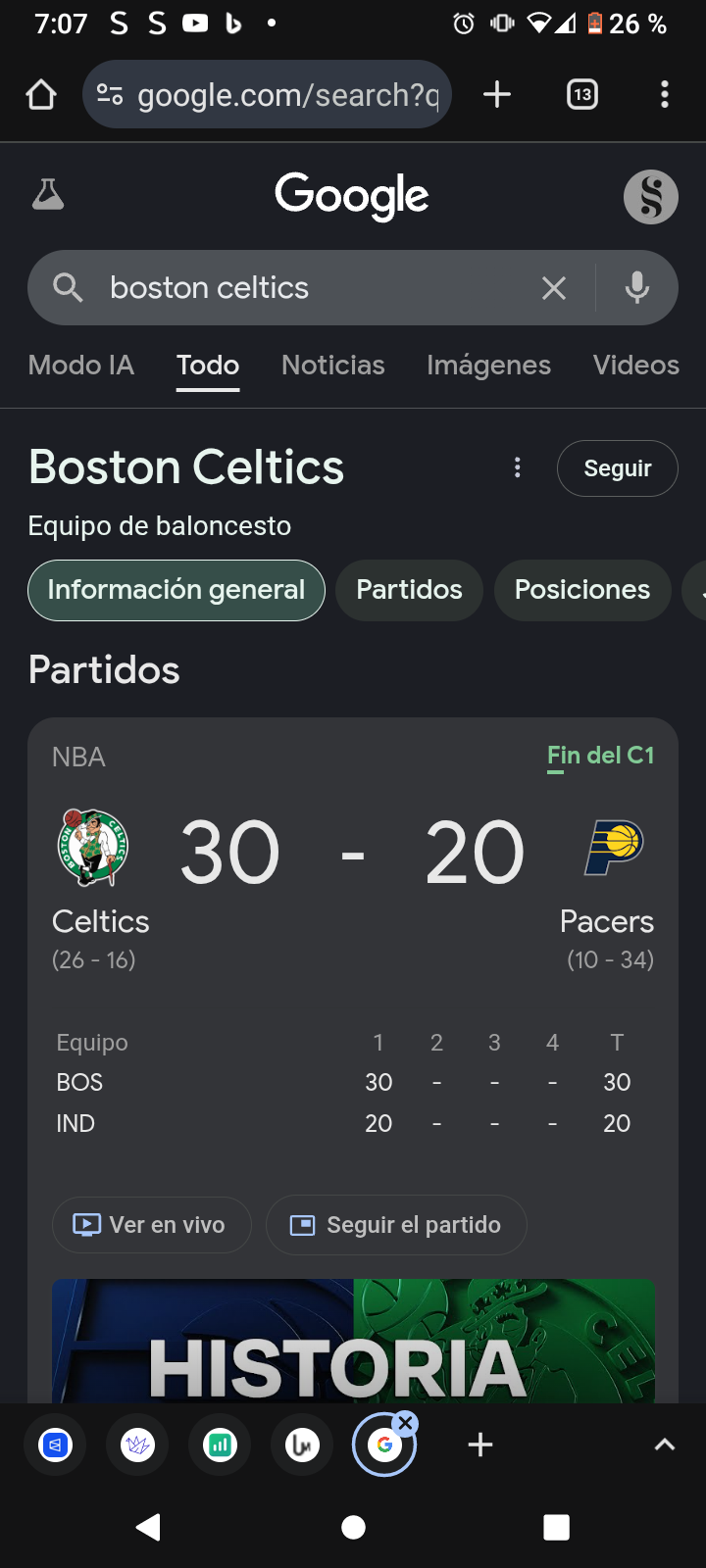The height and width of the screenshot is (1568, 706).
Task: Open the tab switcher showing 13 tabs
Action: 582,95
